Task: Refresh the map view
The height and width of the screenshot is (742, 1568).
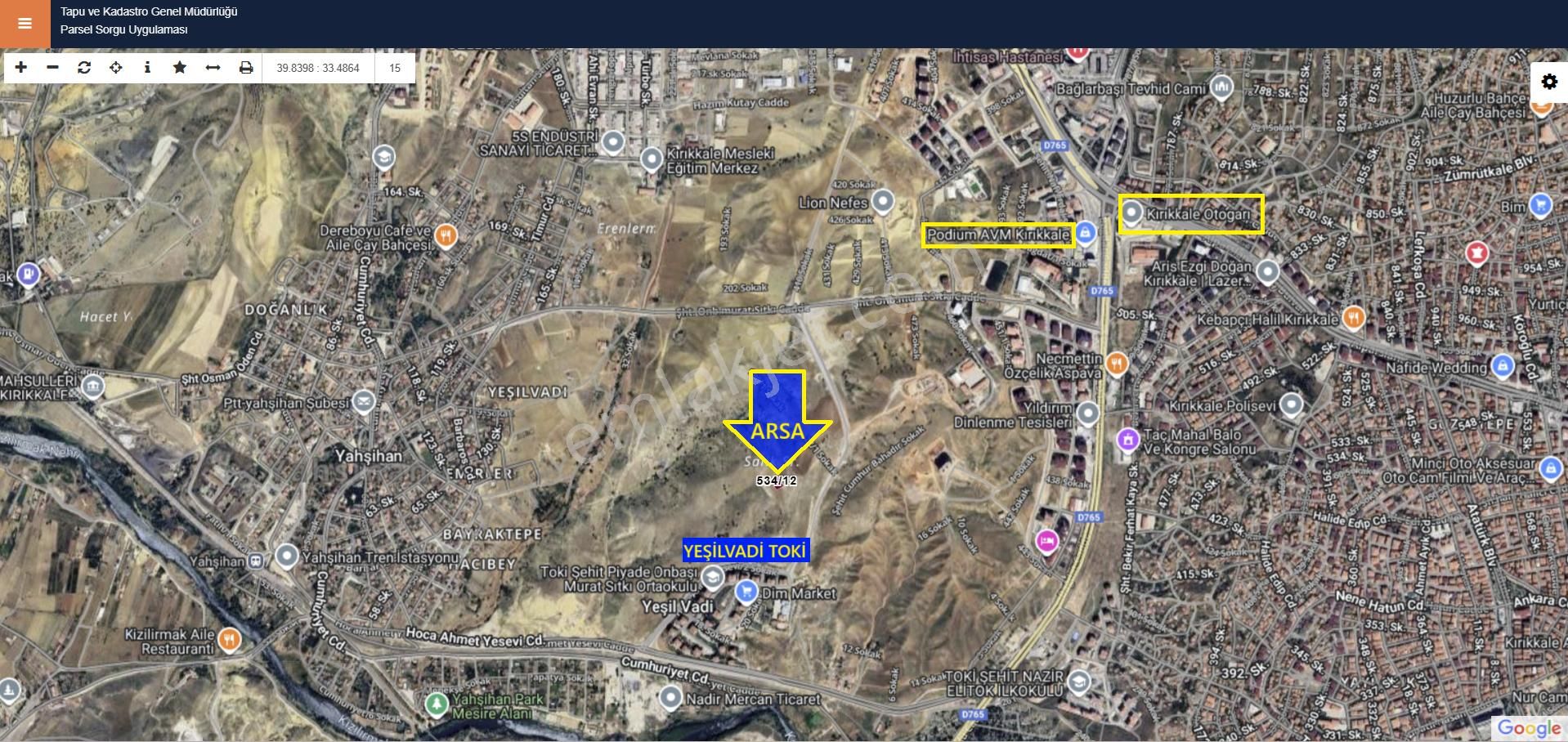Action: point(84,68)
